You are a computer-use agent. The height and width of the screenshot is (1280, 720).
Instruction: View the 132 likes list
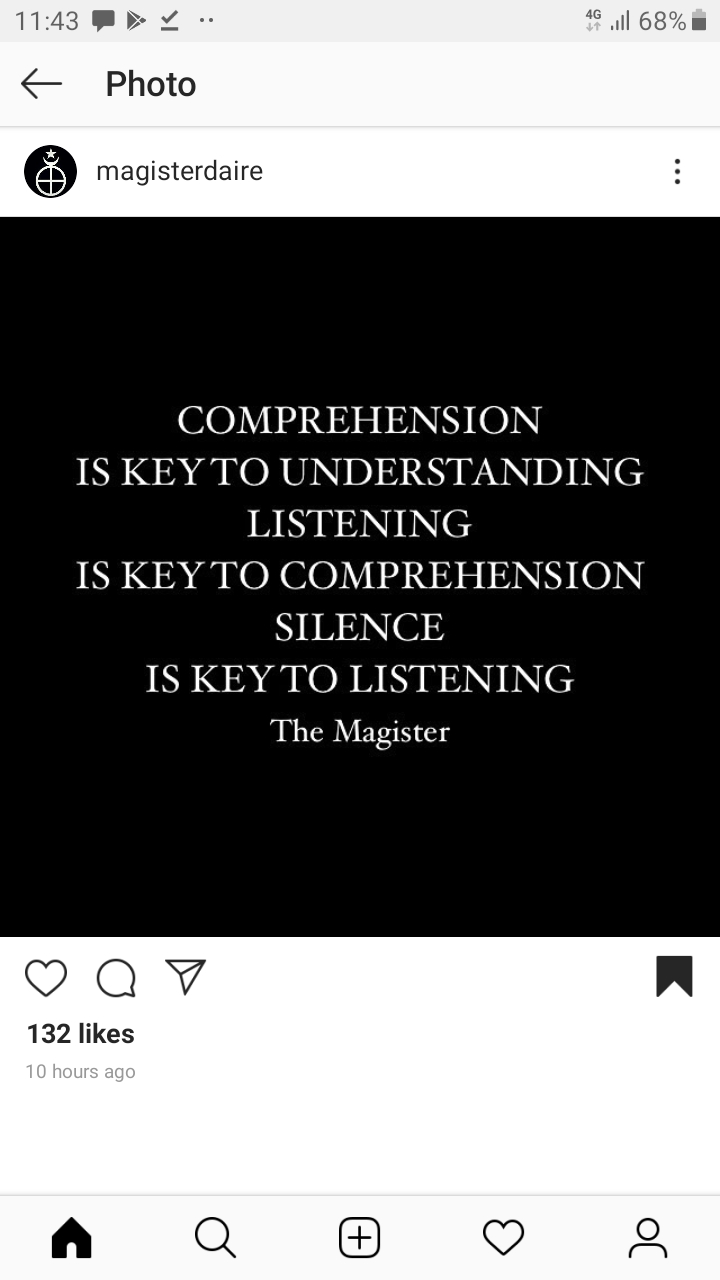(x=80, y=1034)
